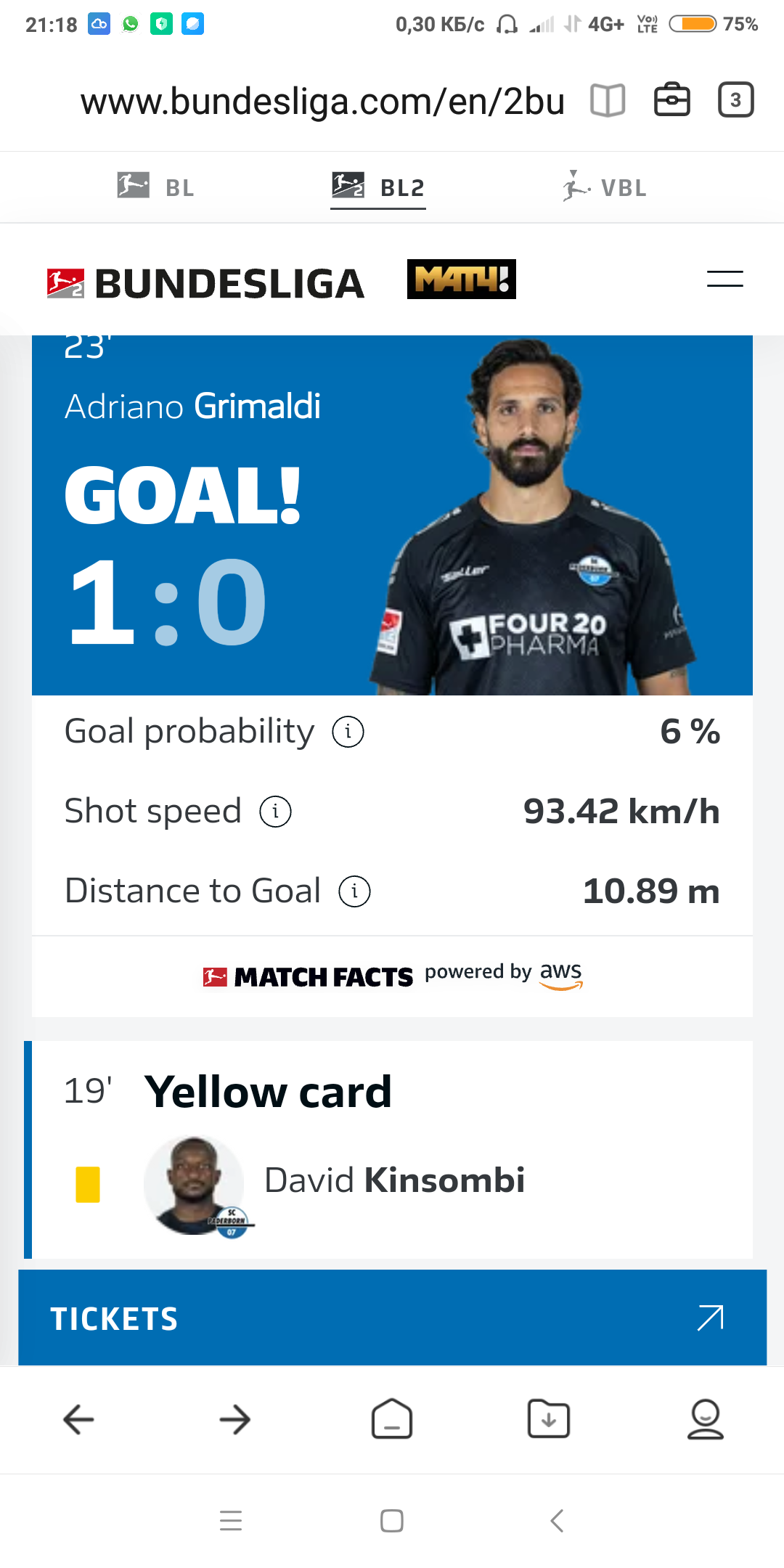Switch to the VBL tab
This screenshot has height=1568, width=784.
[604, 187]
